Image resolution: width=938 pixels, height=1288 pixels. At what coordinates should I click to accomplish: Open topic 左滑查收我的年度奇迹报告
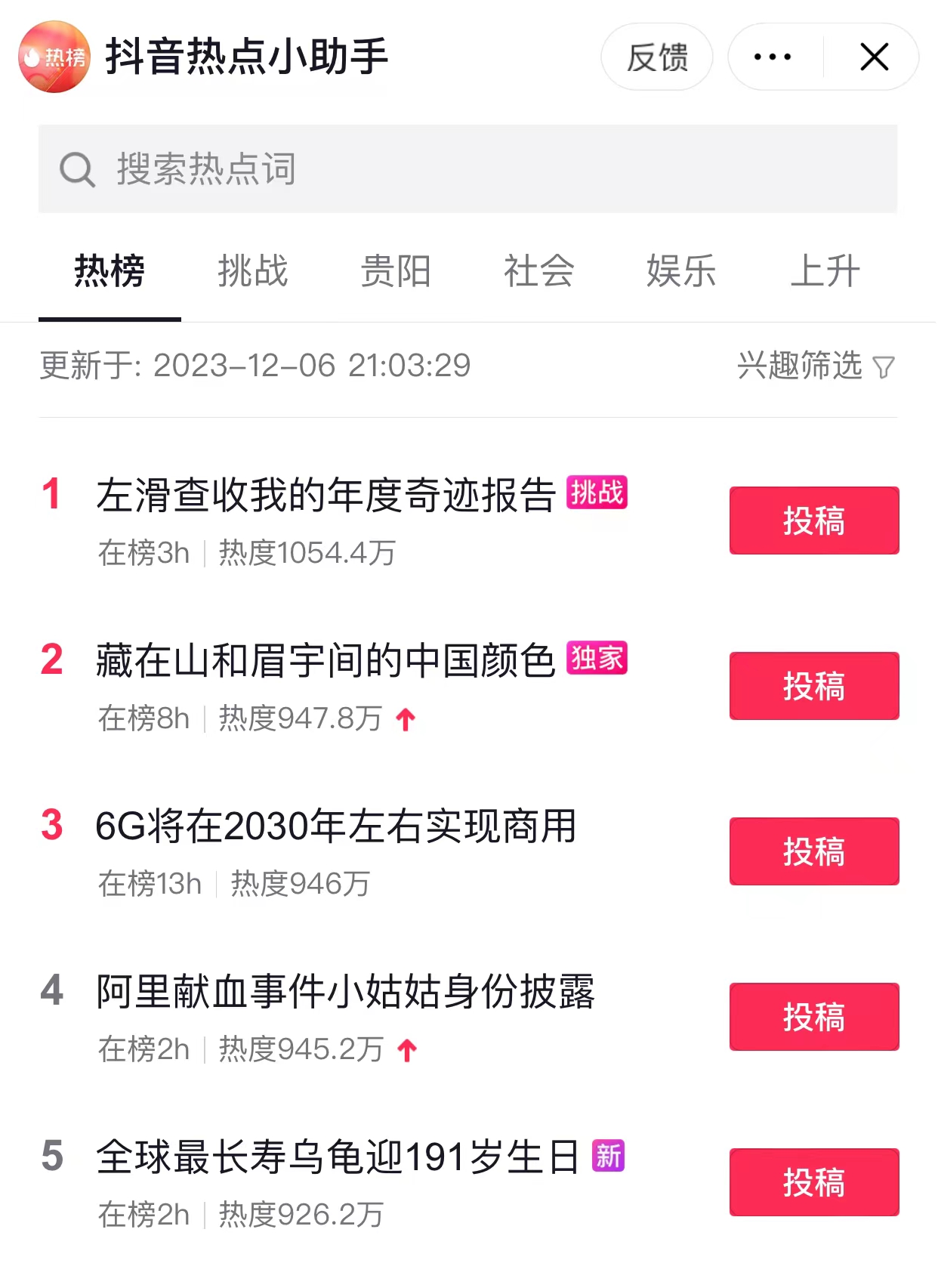click(326, 496)
